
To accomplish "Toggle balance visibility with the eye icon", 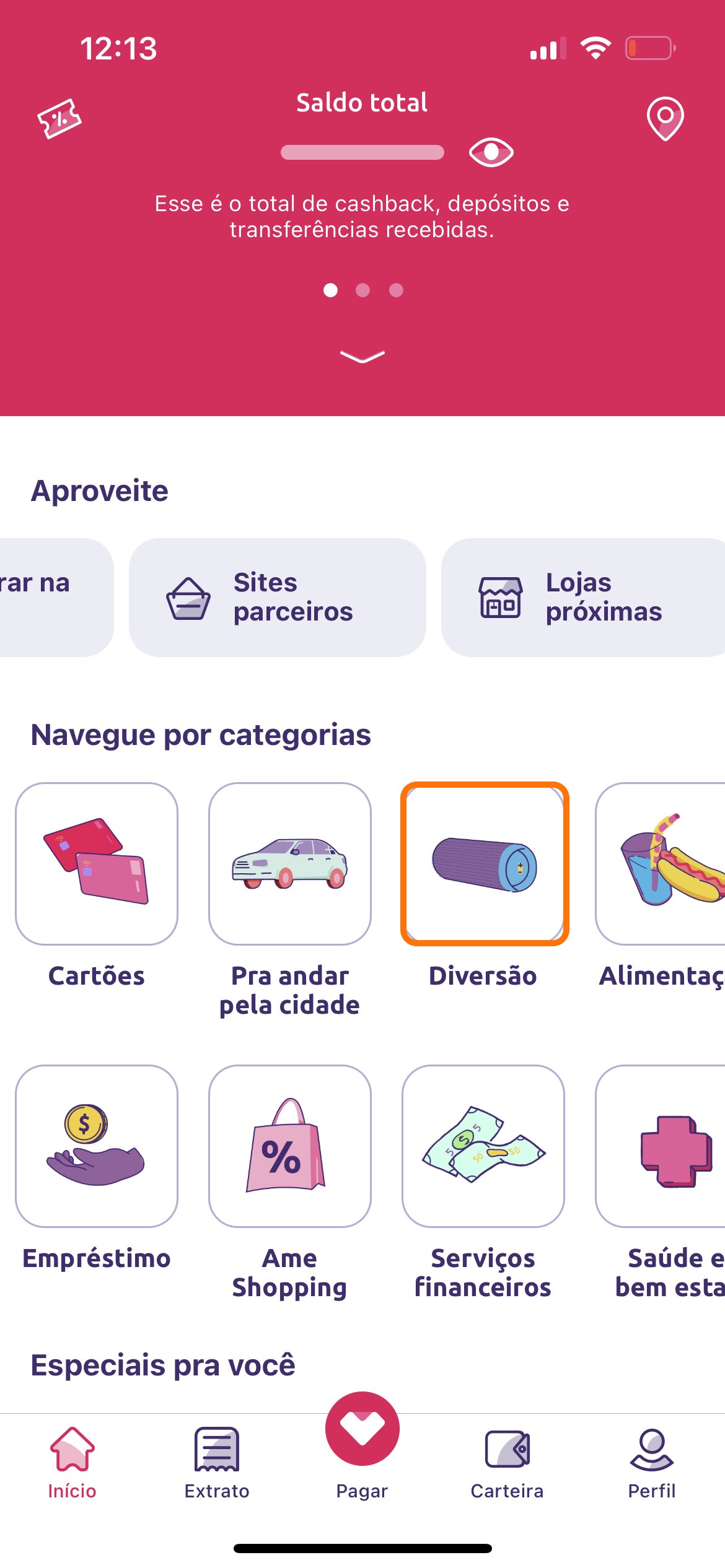I will pyautogui.click(x=491, y=152).
